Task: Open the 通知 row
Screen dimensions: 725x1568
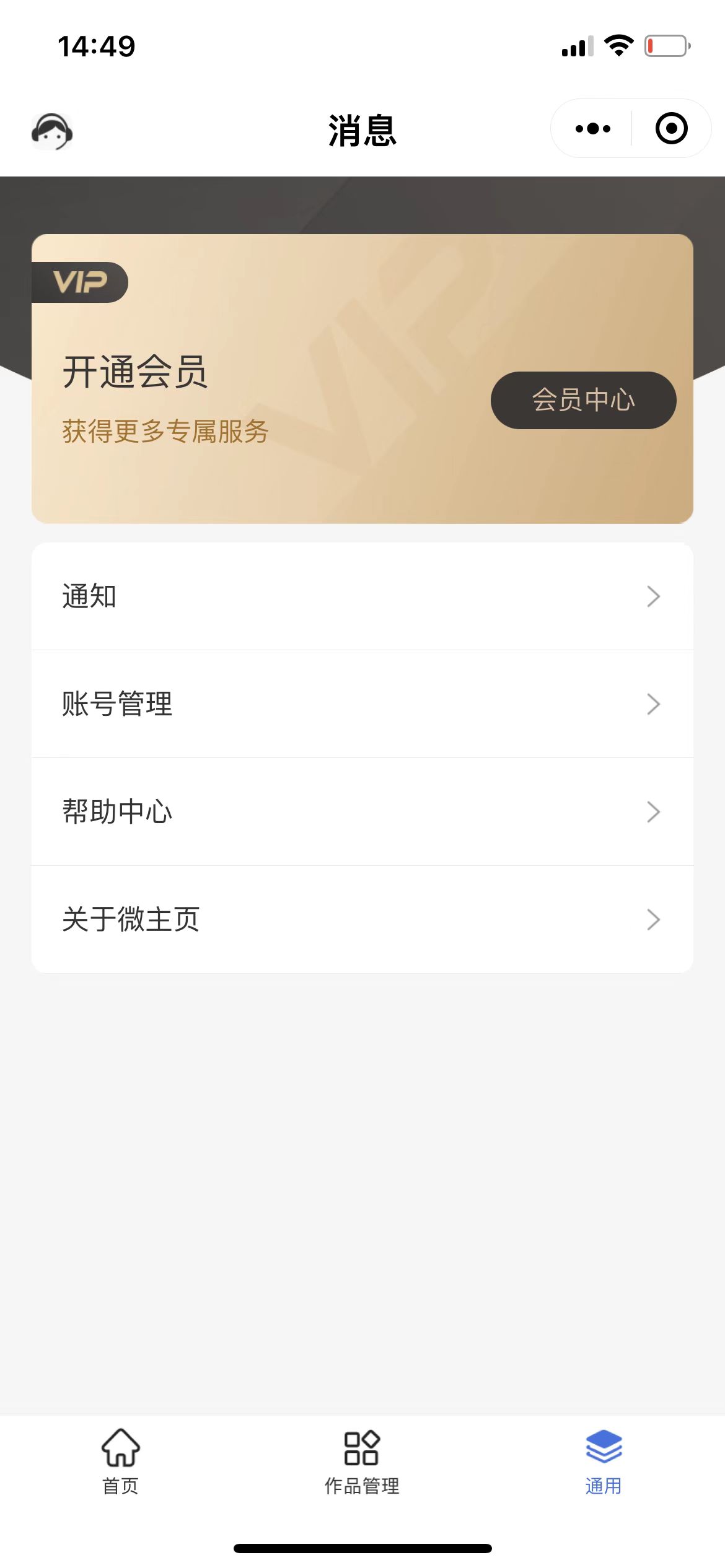Action: tap(362, 596)
